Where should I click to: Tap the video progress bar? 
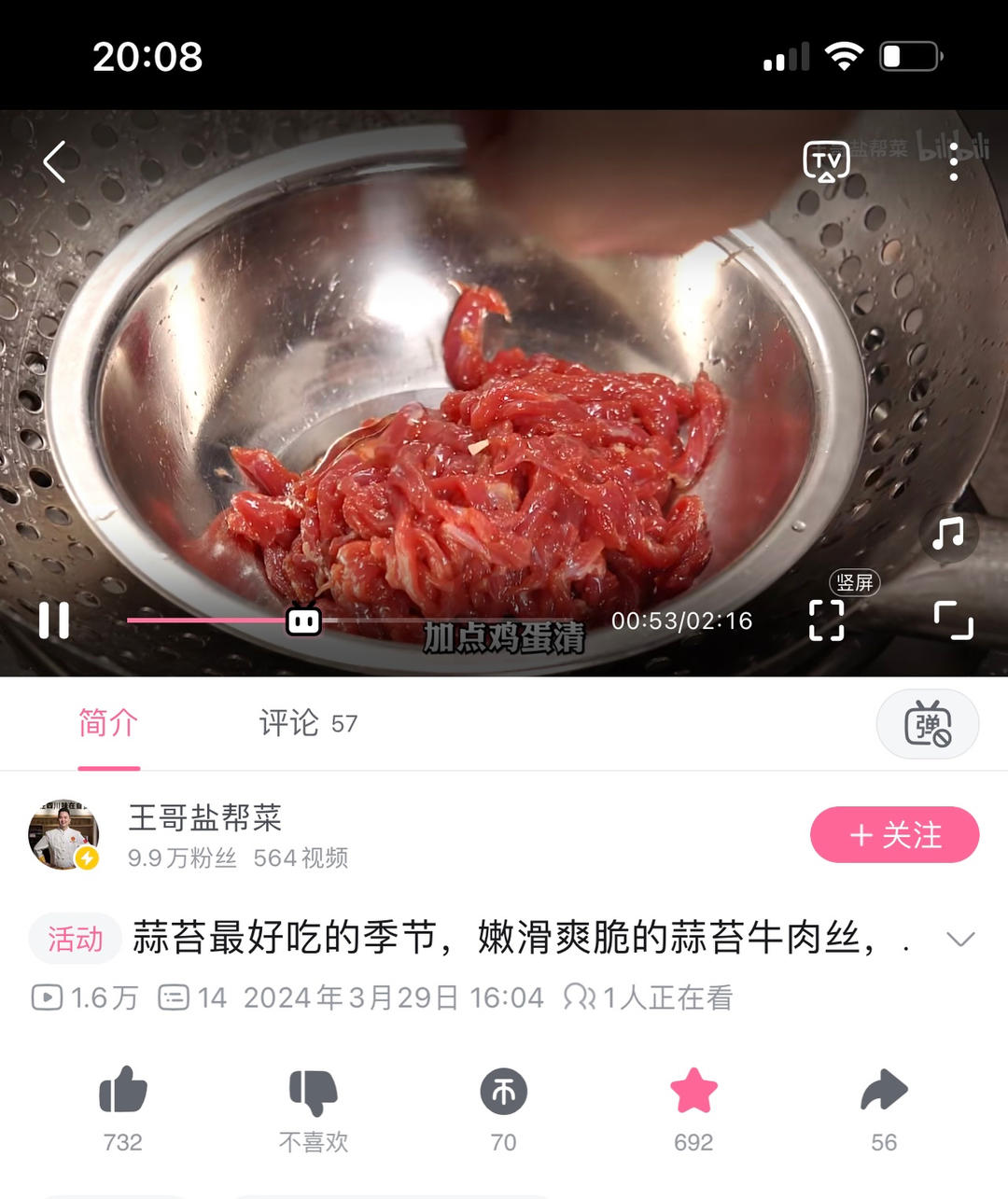coord(448,620)
